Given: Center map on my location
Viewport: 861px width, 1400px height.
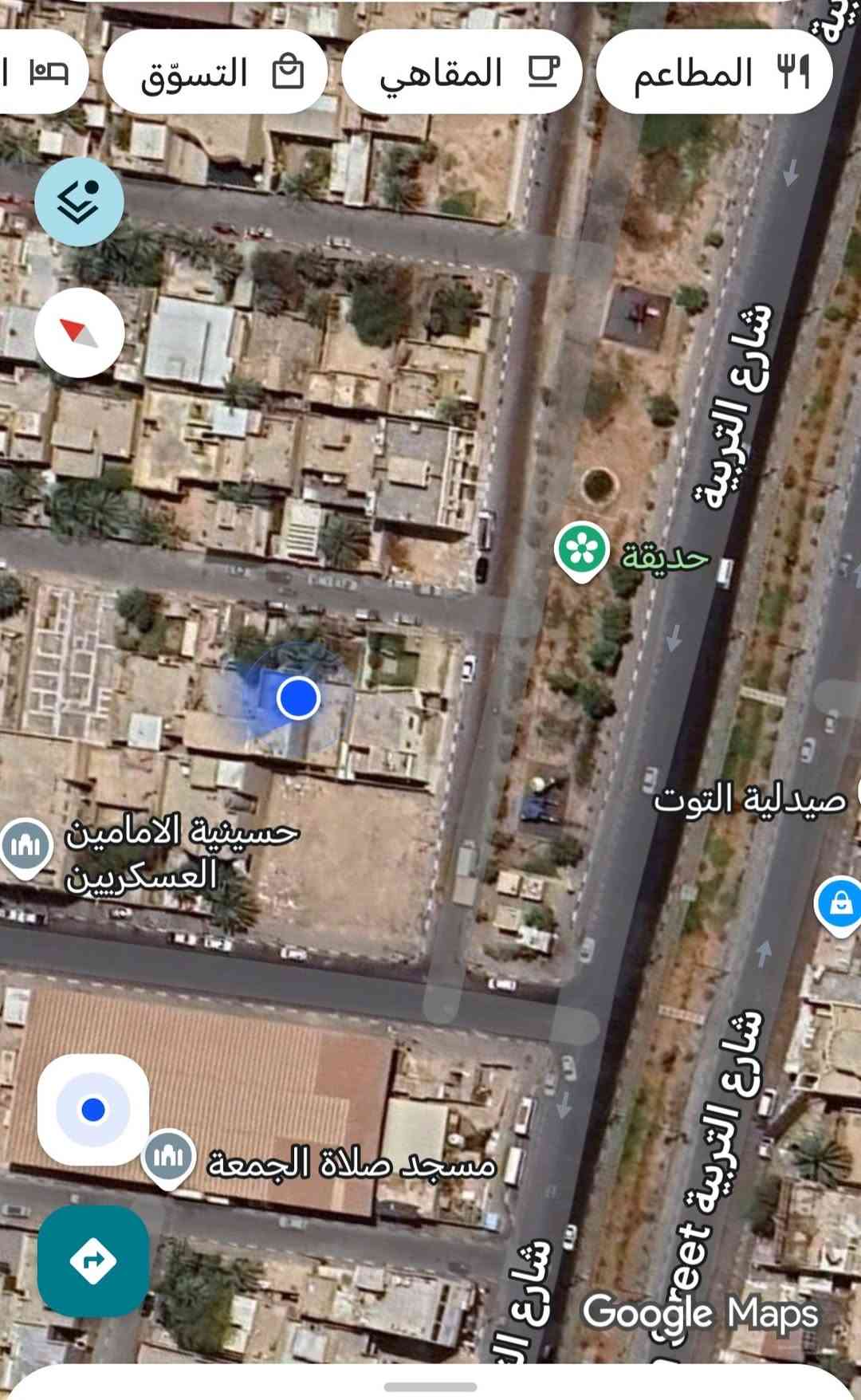Looking at the screenshot, I should (93, 1109).
